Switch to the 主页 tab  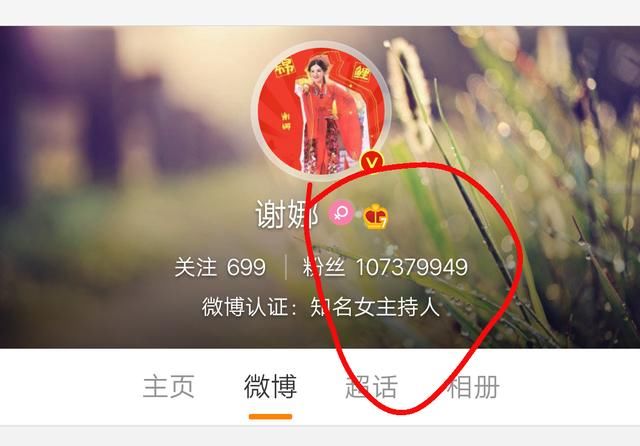[x=168, y=386]
